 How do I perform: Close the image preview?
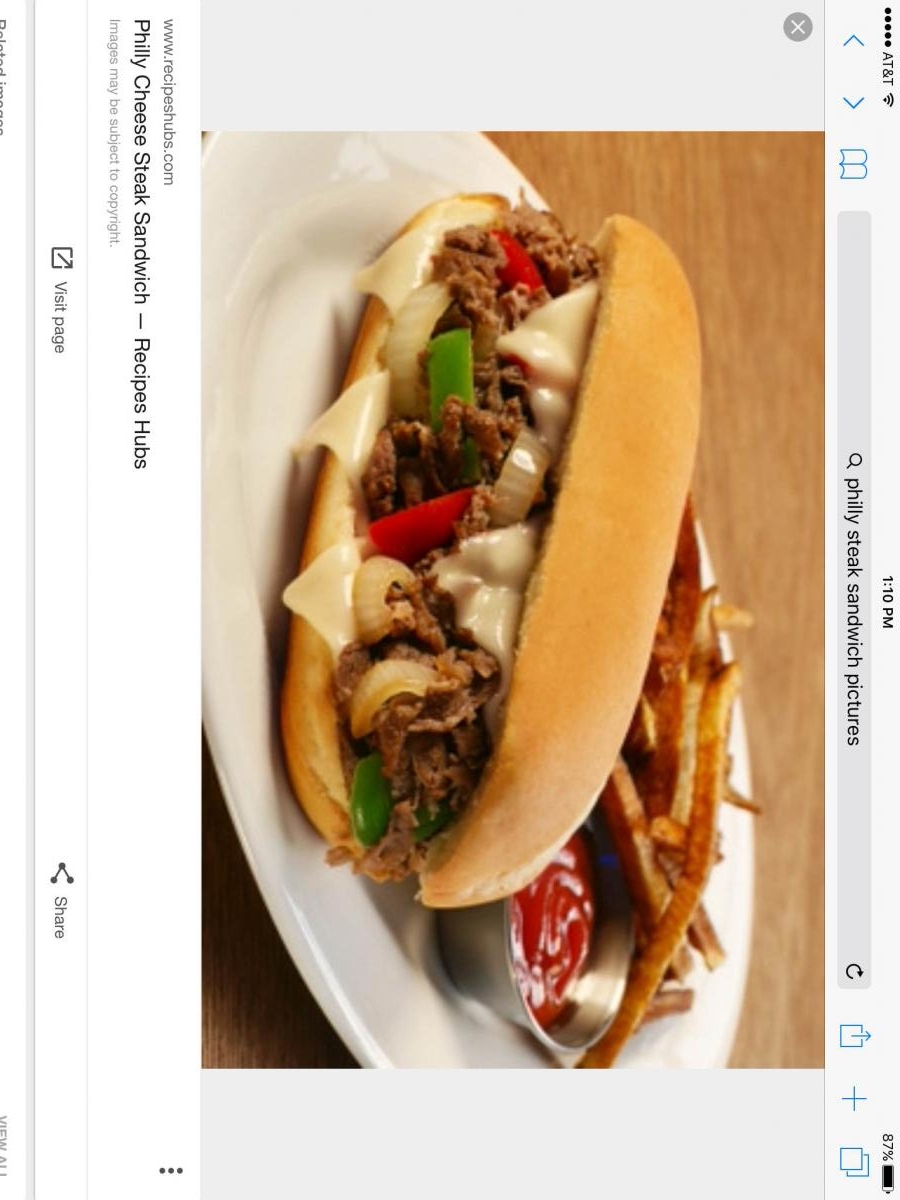coord(797,27)
